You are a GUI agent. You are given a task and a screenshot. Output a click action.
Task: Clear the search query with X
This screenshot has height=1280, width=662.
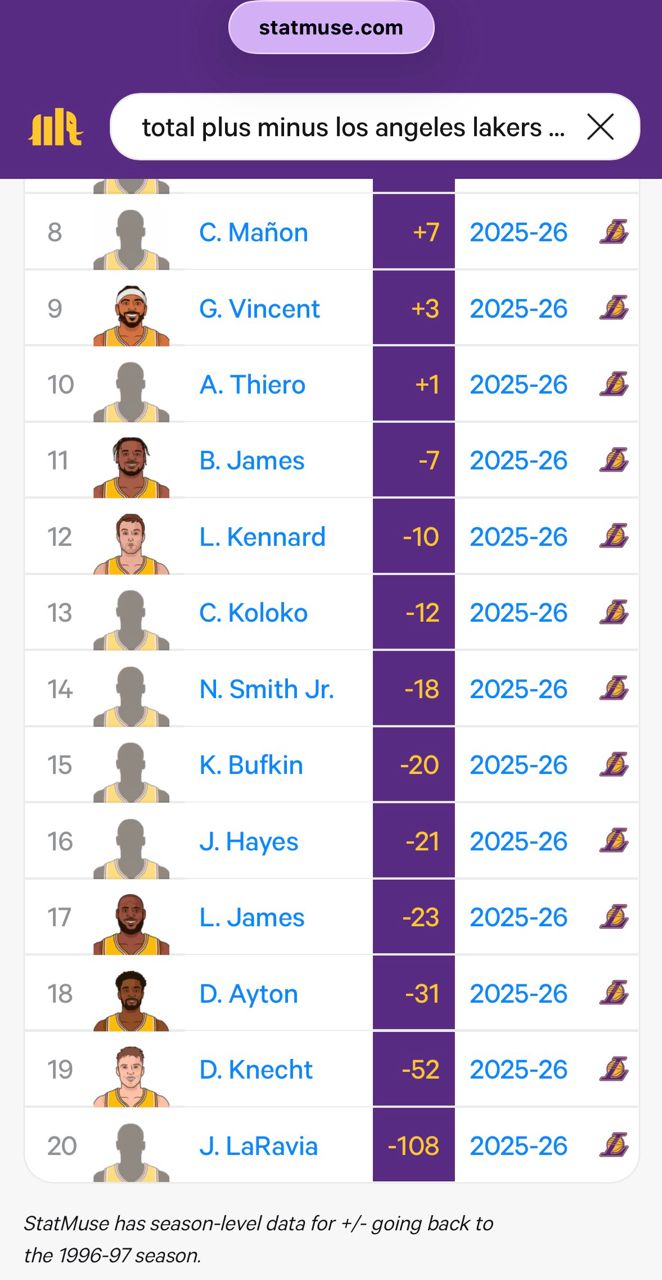(600, 127)
